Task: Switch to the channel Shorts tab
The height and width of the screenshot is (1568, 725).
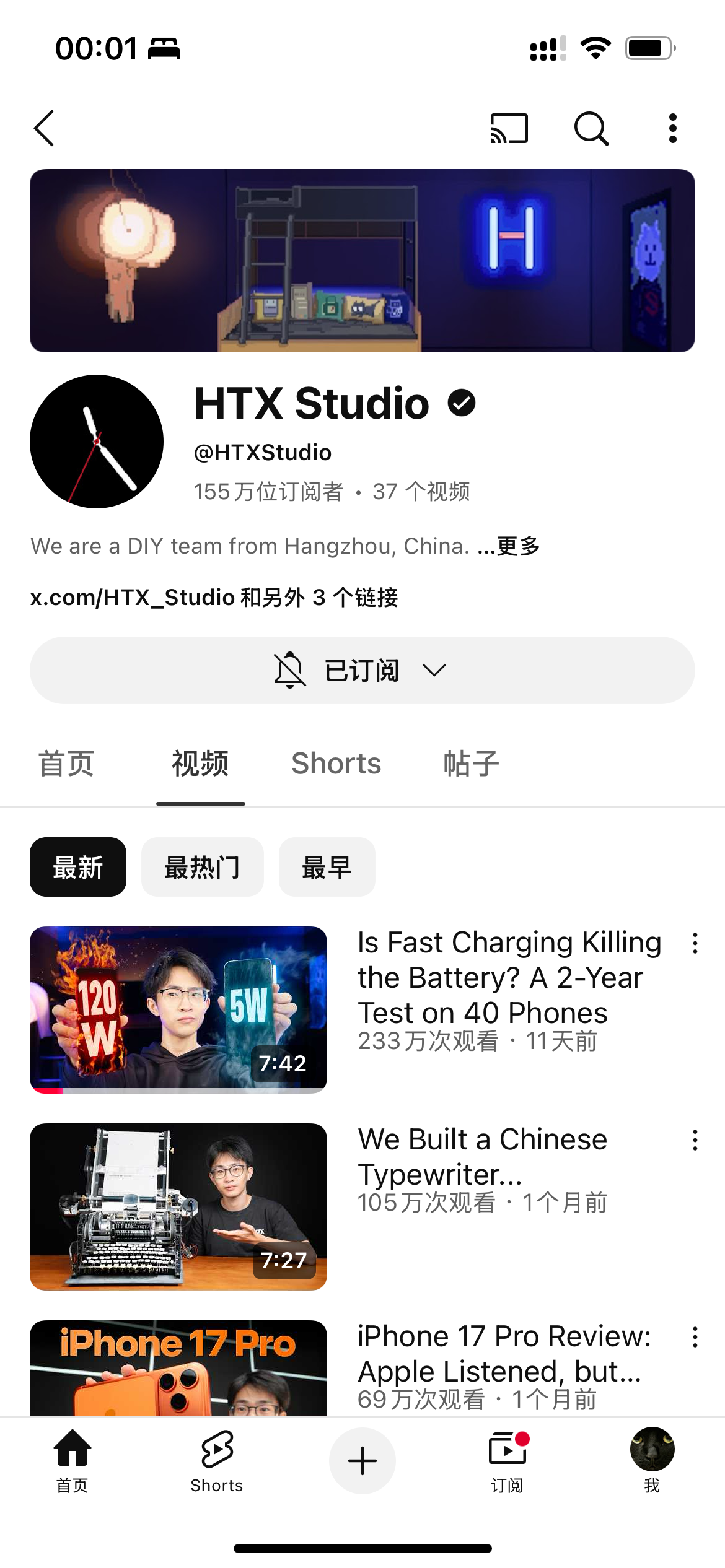Action: [x=336, y=764]
